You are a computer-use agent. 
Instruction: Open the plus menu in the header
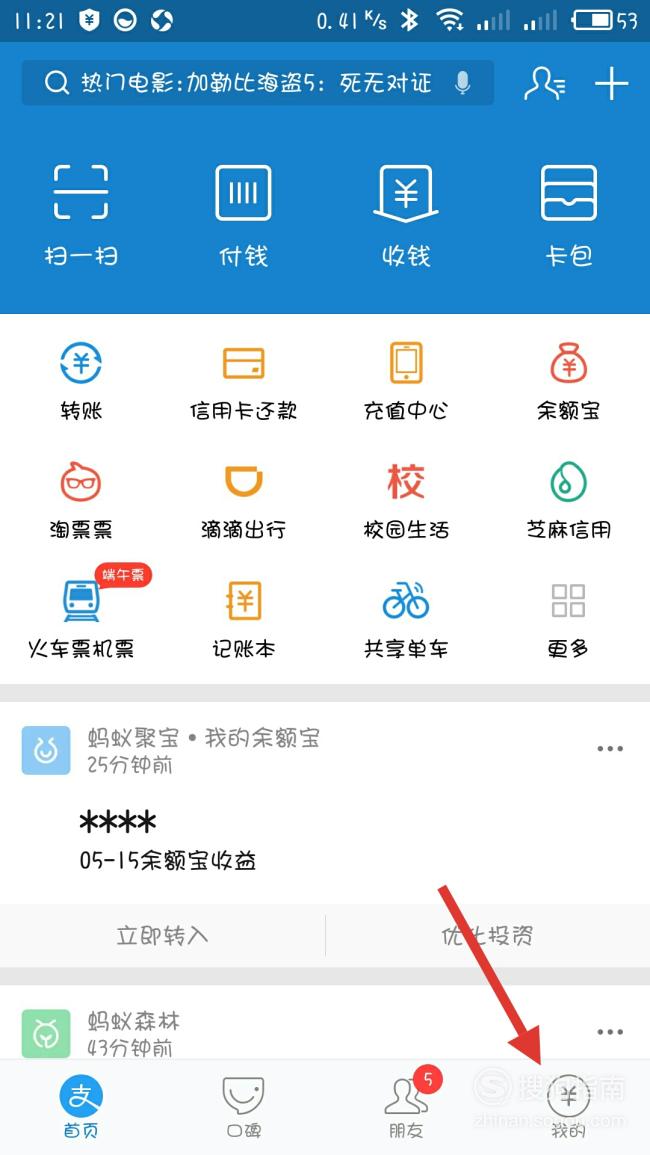click(x=612, y=84)
